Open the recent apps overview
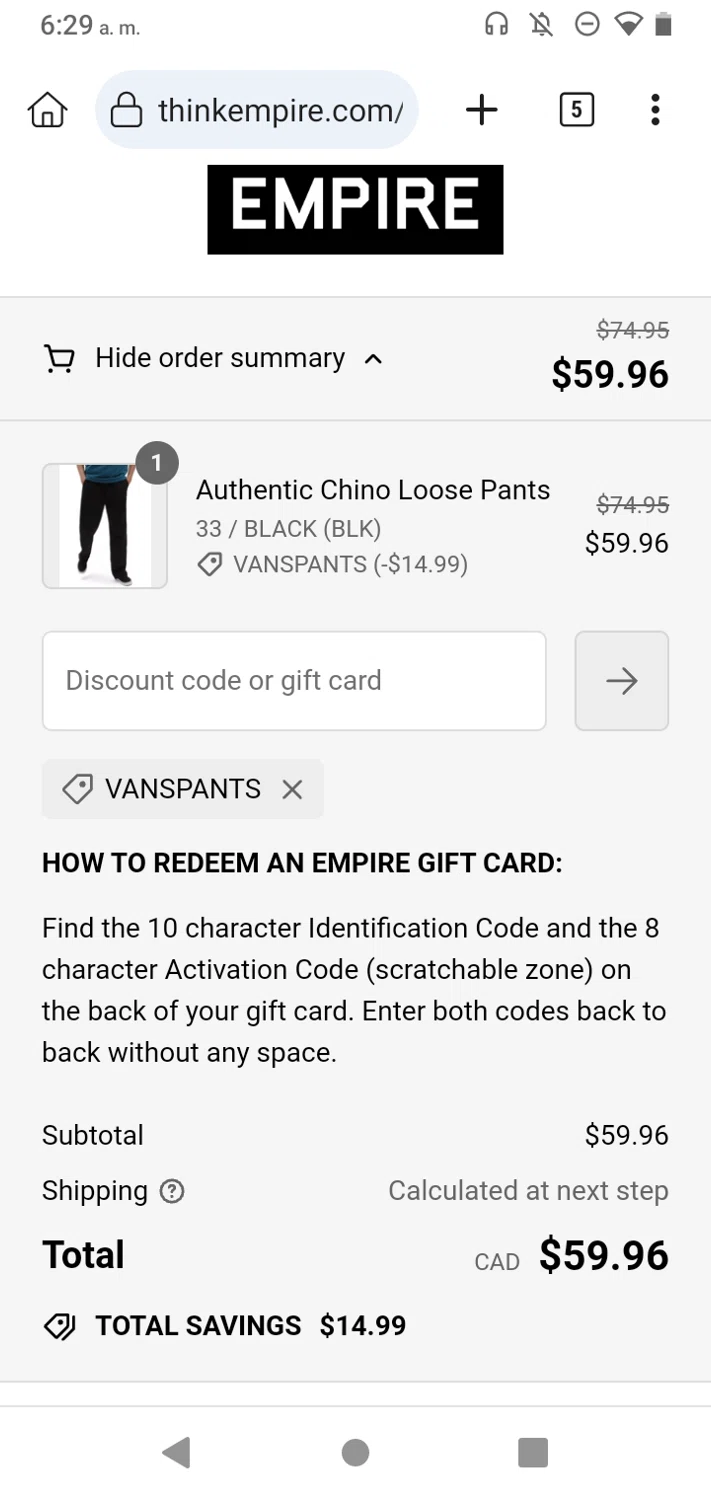Screen dimensions: 711x1500 [x=533, y=1452]
